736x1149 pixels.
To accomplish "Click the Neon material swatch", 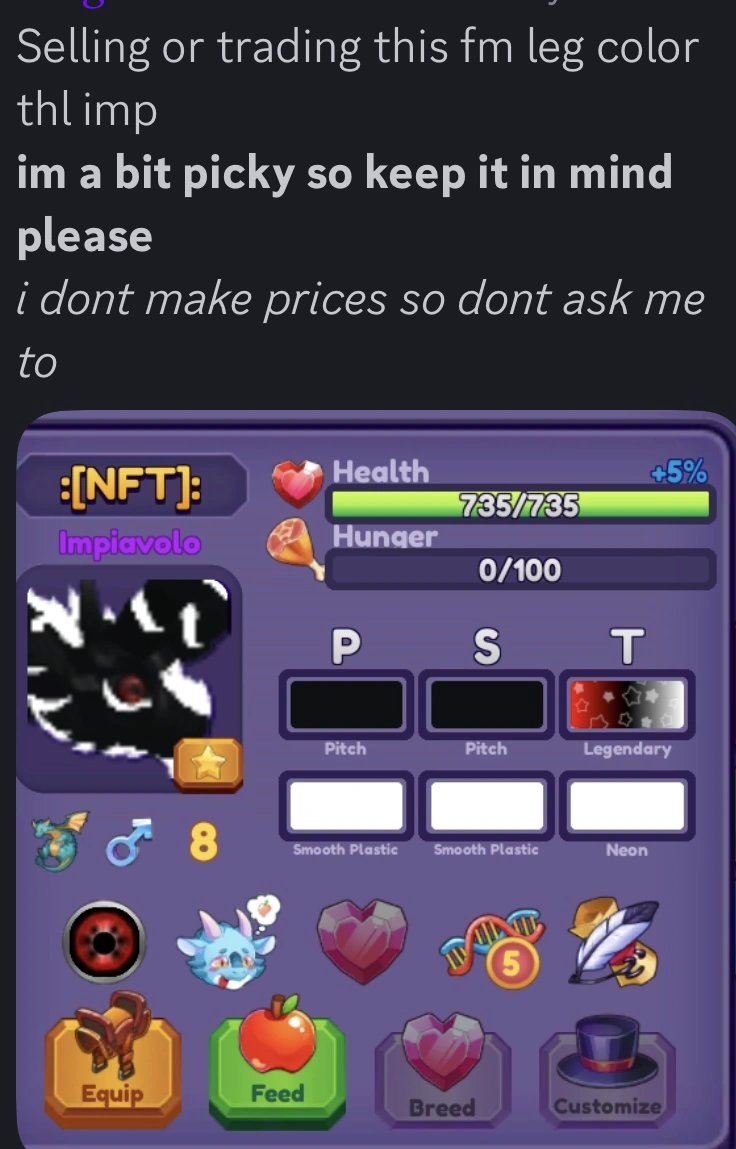I will [627, 805].
